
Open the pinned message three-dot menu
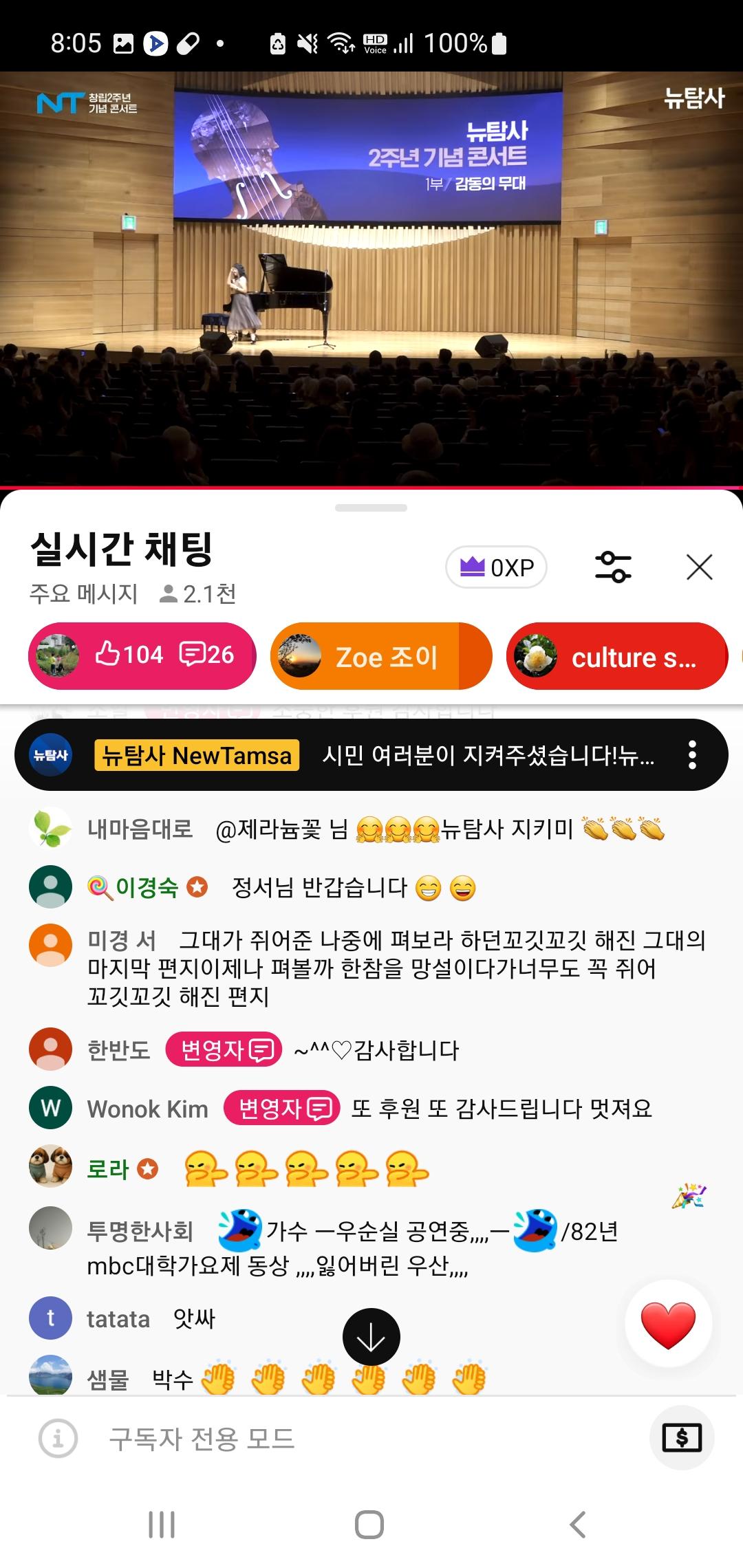[693, 755]
